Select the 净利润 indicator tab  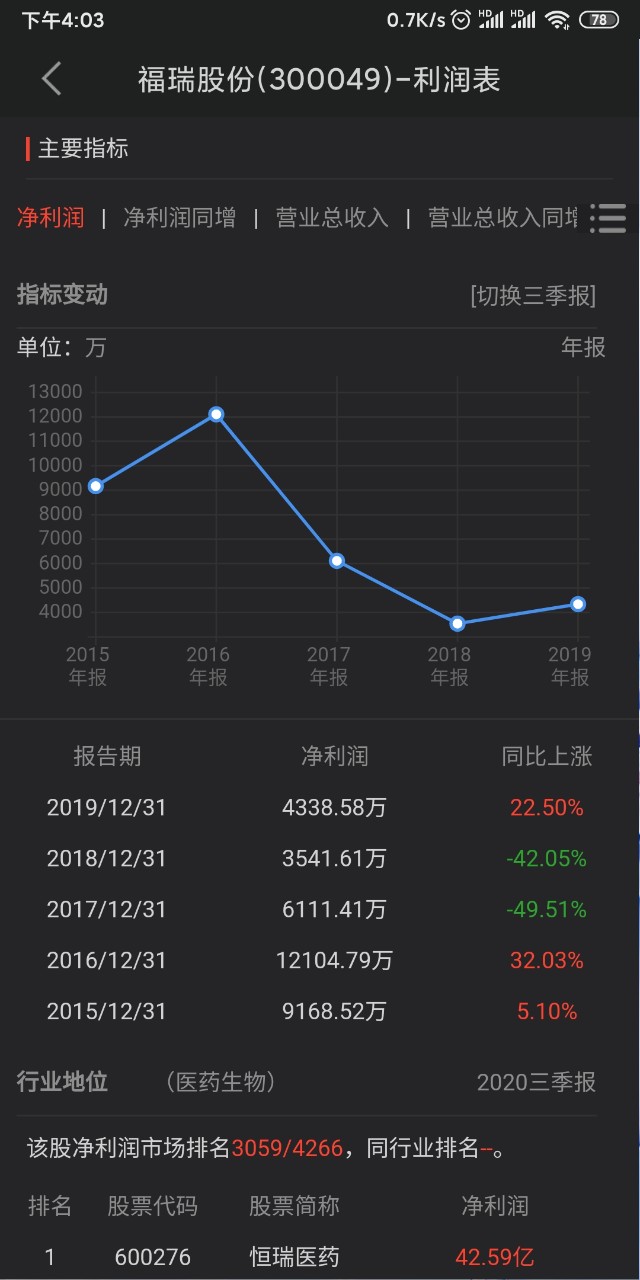point(50,217)
